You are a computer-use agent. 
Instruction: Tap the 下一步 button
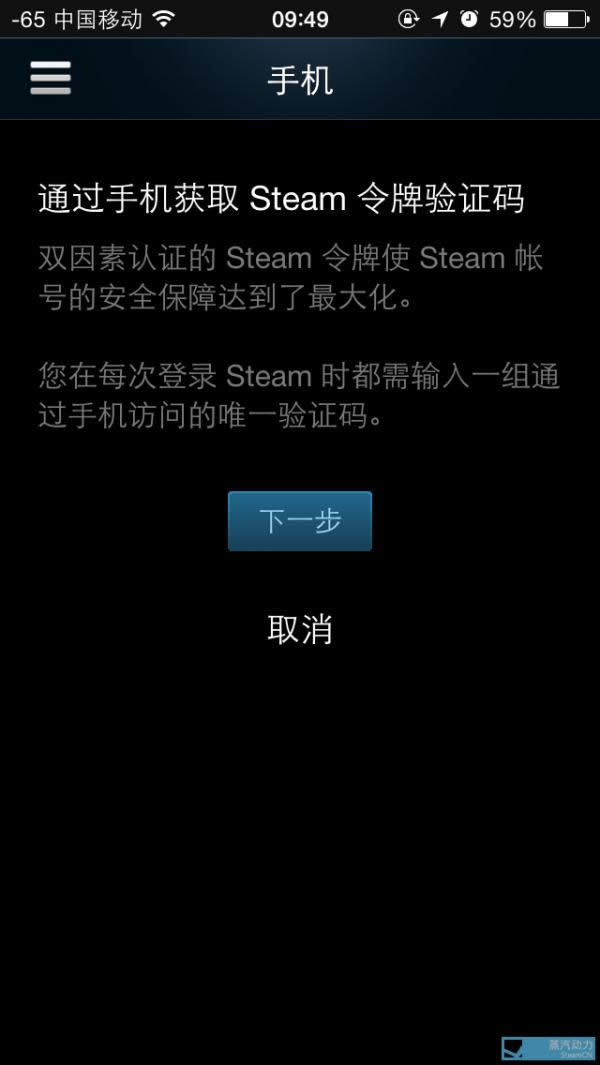tap(300, 521)
